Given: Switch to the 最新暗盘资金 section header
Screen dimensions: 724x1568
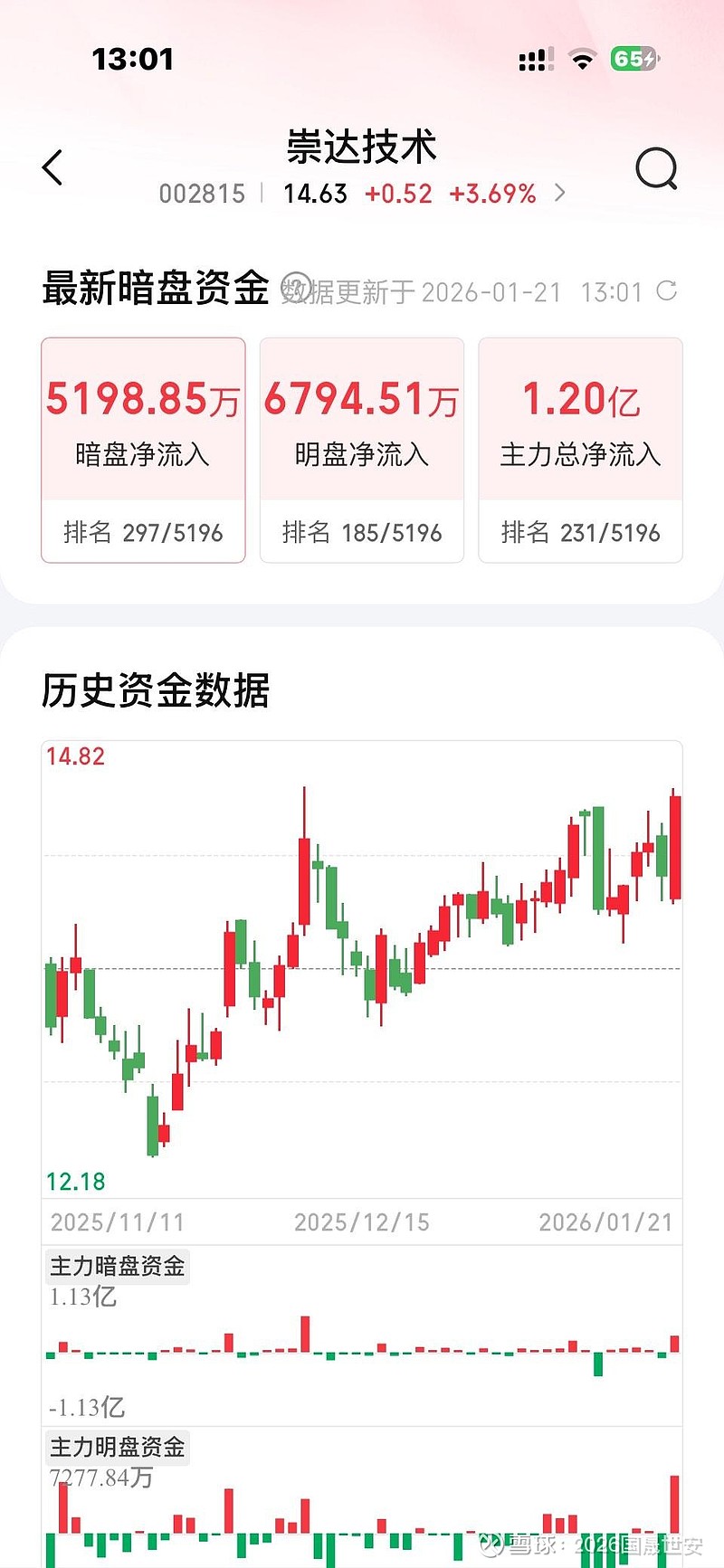Looking at the screenshot, I should [157, 285].
